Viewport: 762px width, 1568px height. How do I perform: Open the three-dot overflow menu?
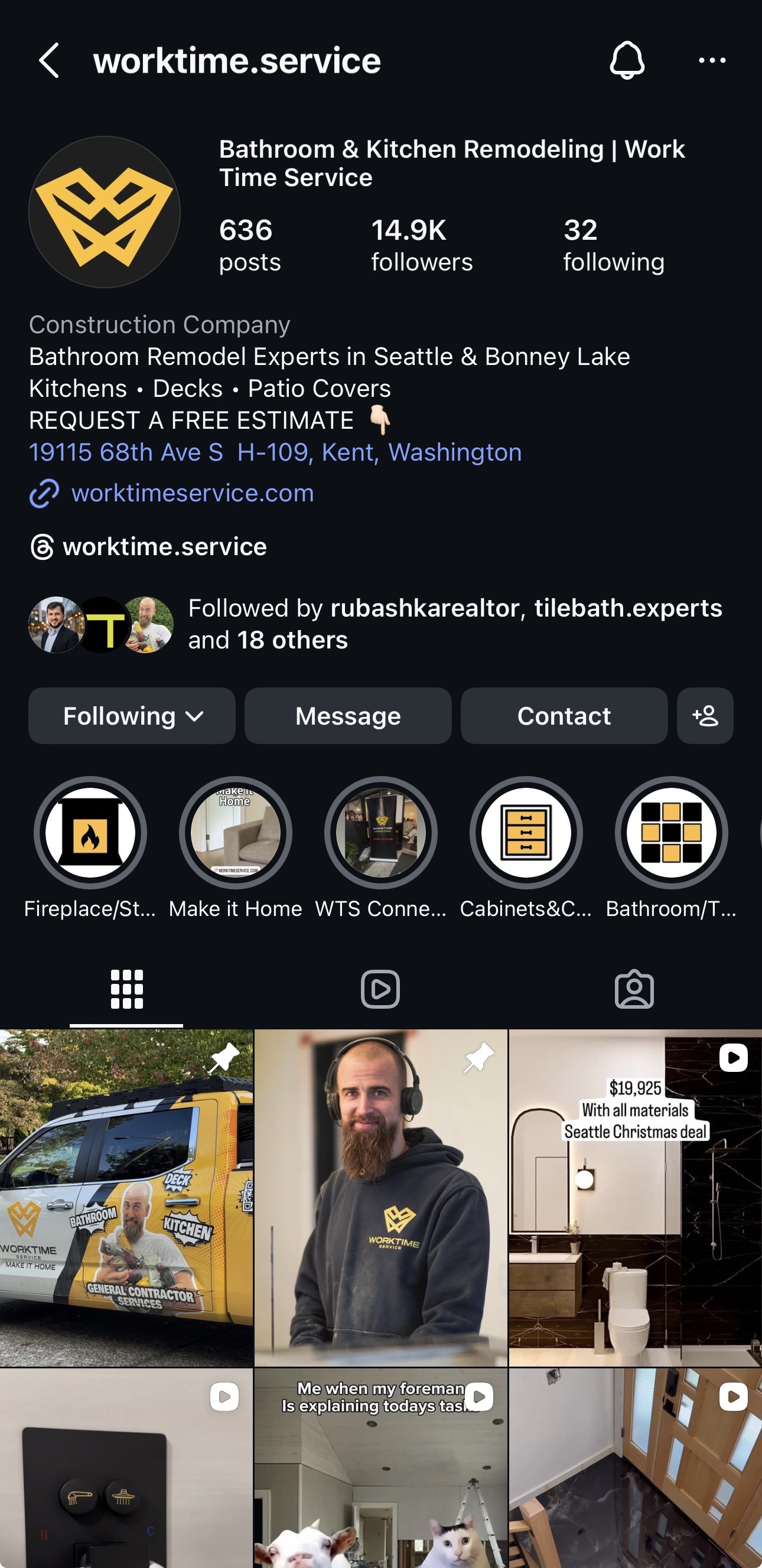(712, 60)
